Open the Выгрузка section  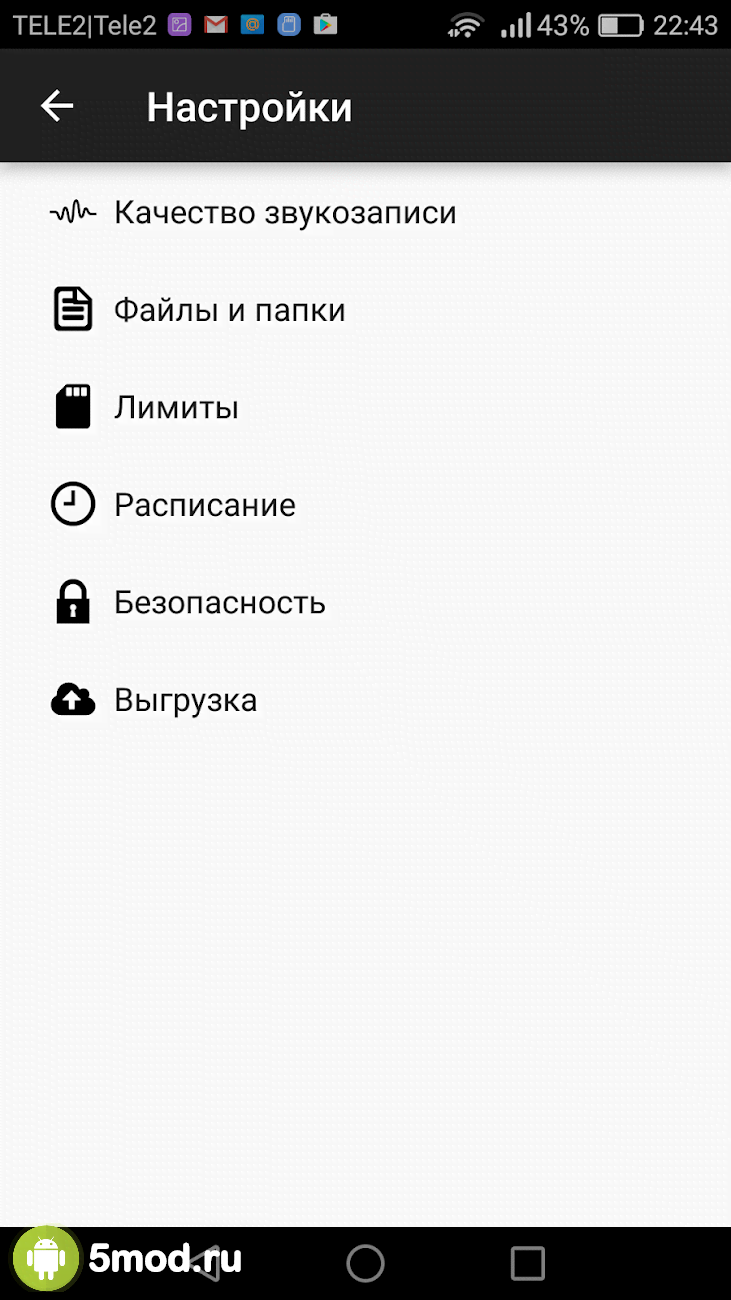tap(185, 700)
